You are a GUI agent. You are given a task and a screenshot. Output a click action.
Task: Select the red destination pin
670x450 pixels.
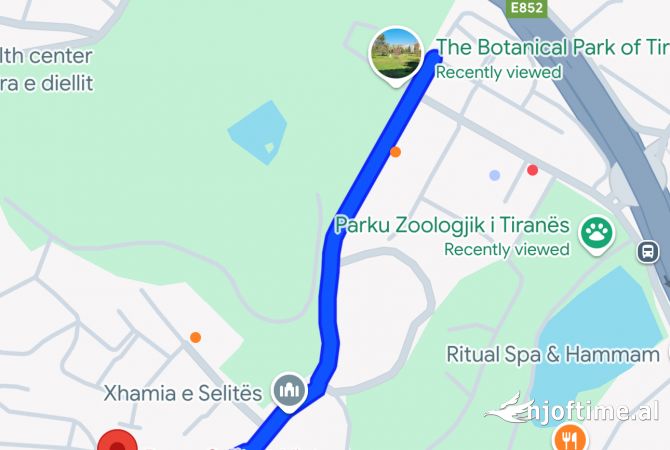pyautogui.click(x=117, y=443)
